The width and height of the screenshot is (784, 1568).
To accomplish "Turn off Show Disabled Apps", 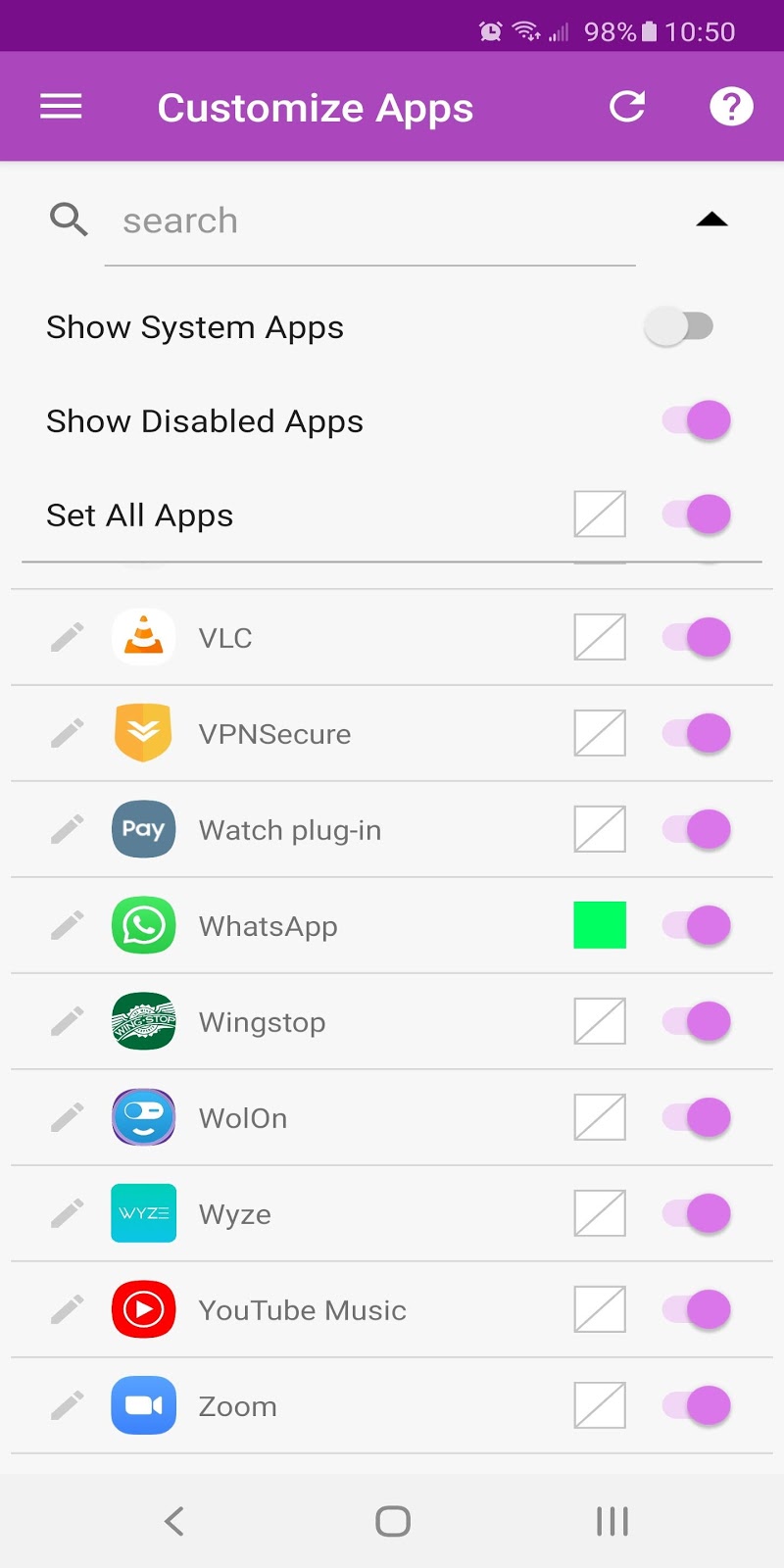I will click(x=697, y=420).
